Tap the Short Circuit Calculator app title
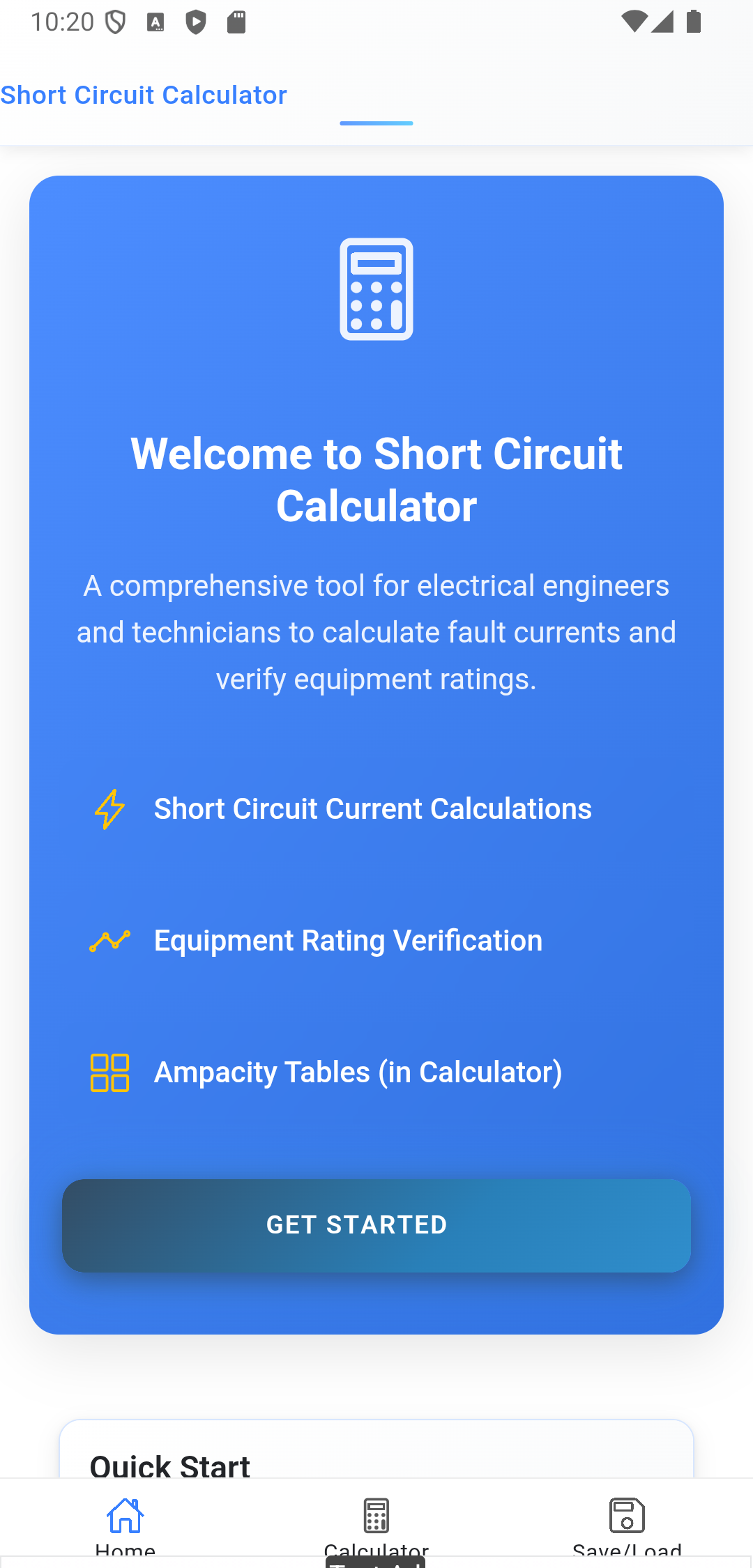 click(x=144, y=94)
